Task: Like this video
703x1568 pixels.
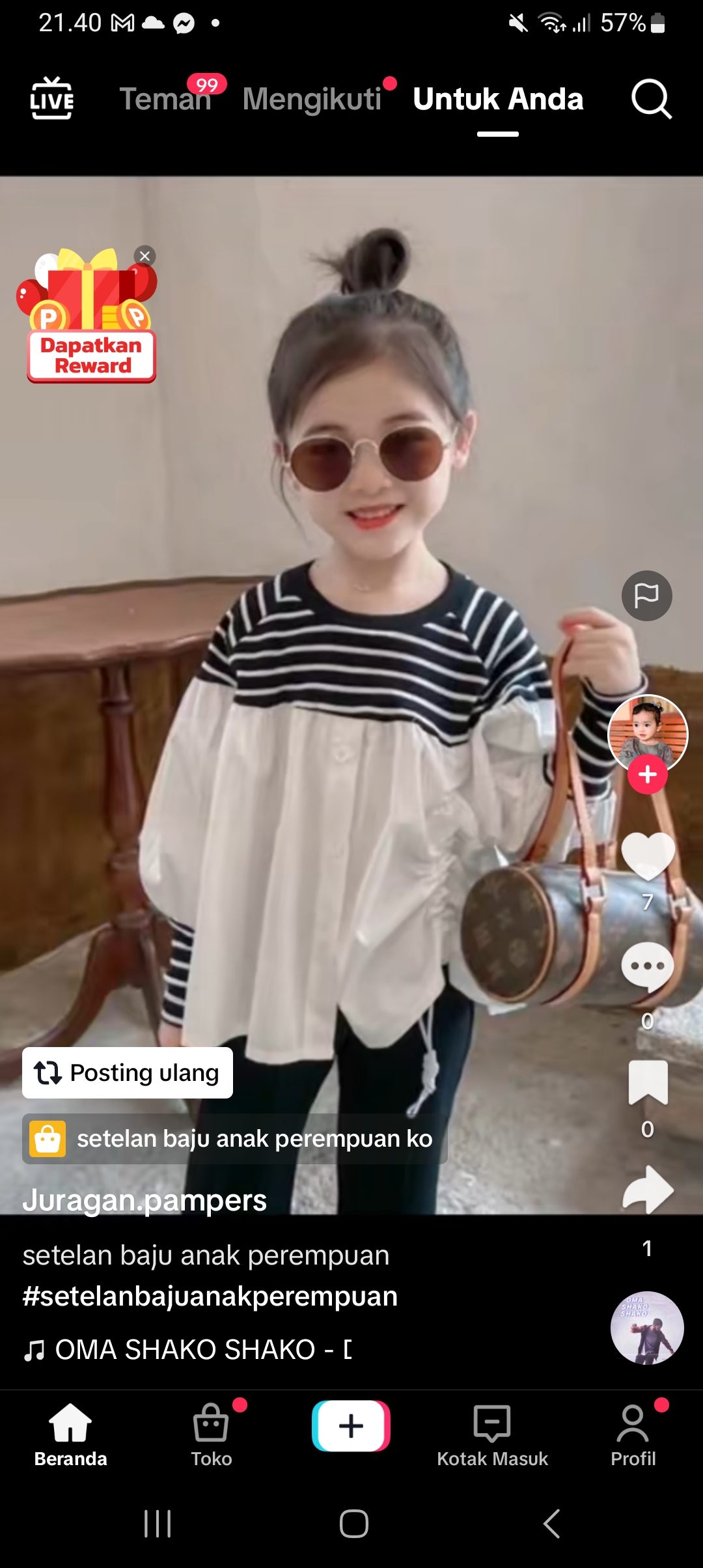Action: 648,856
